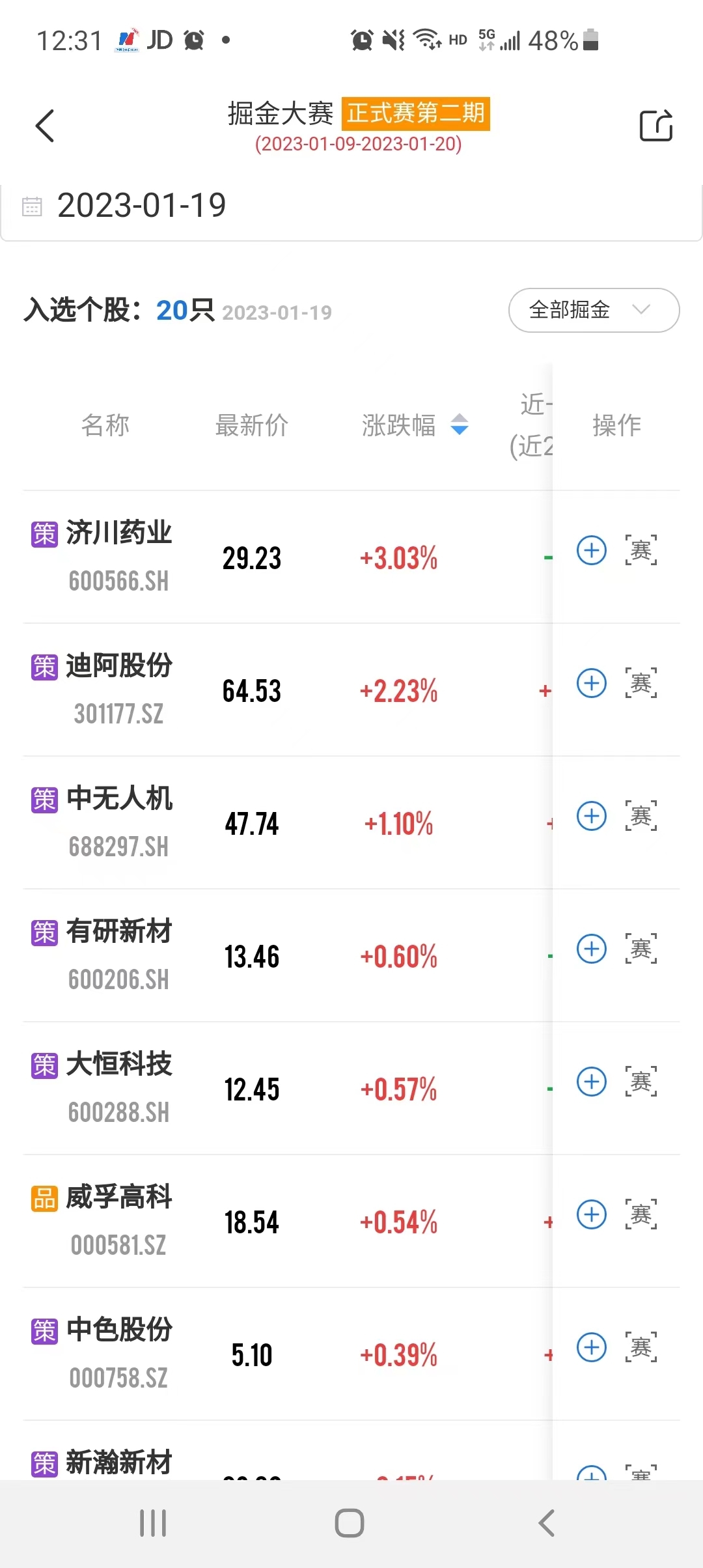Screen dimensions: 703x1568
Task: Open stock row 迪阿股份 301177.SZ
Action: point(351,690)
